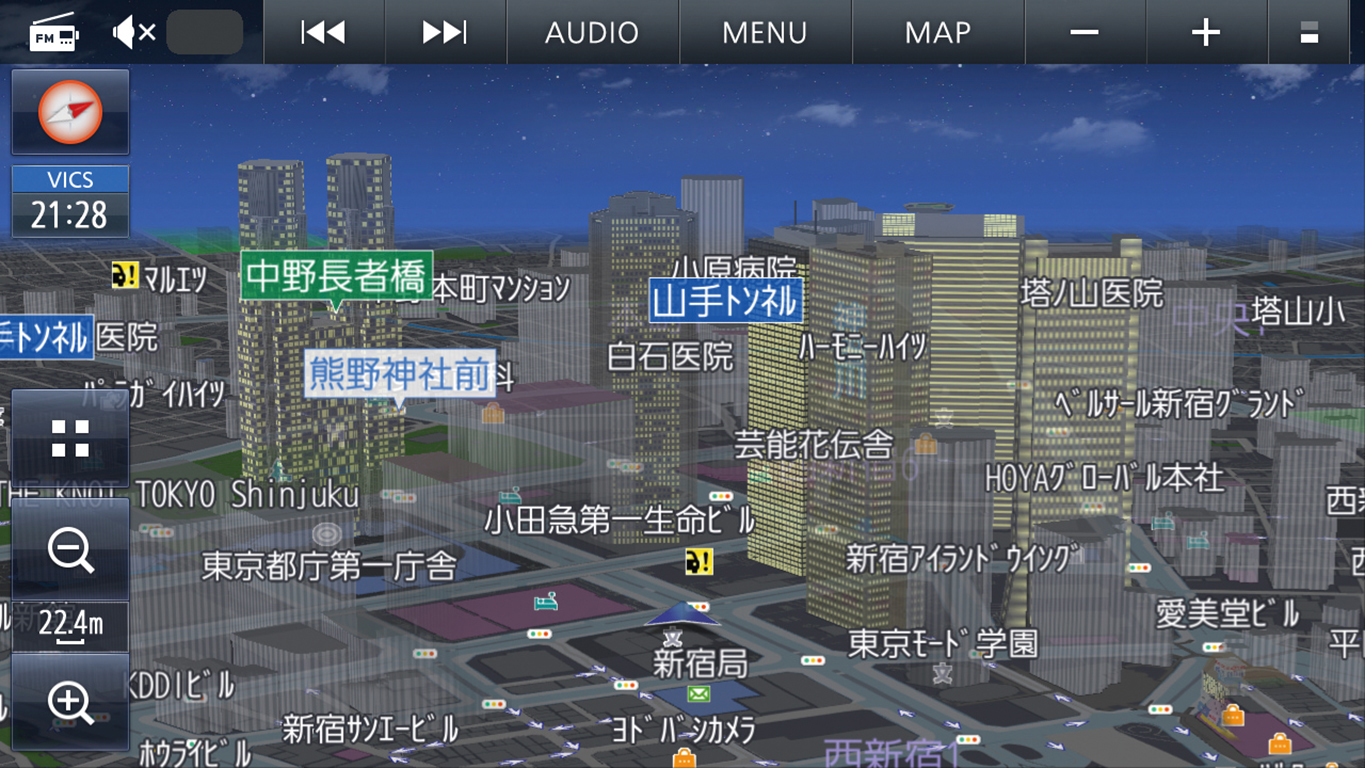Open the FM radio source icon

[x=54, y=33]
